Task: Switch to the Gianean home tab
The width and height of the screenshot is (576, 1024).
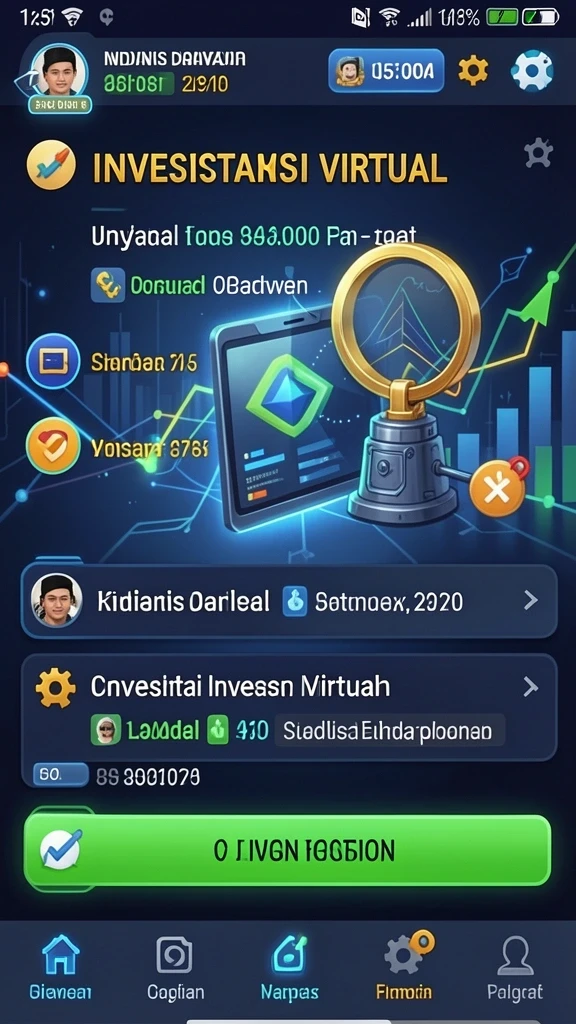Action: click(x=60, y=967)
